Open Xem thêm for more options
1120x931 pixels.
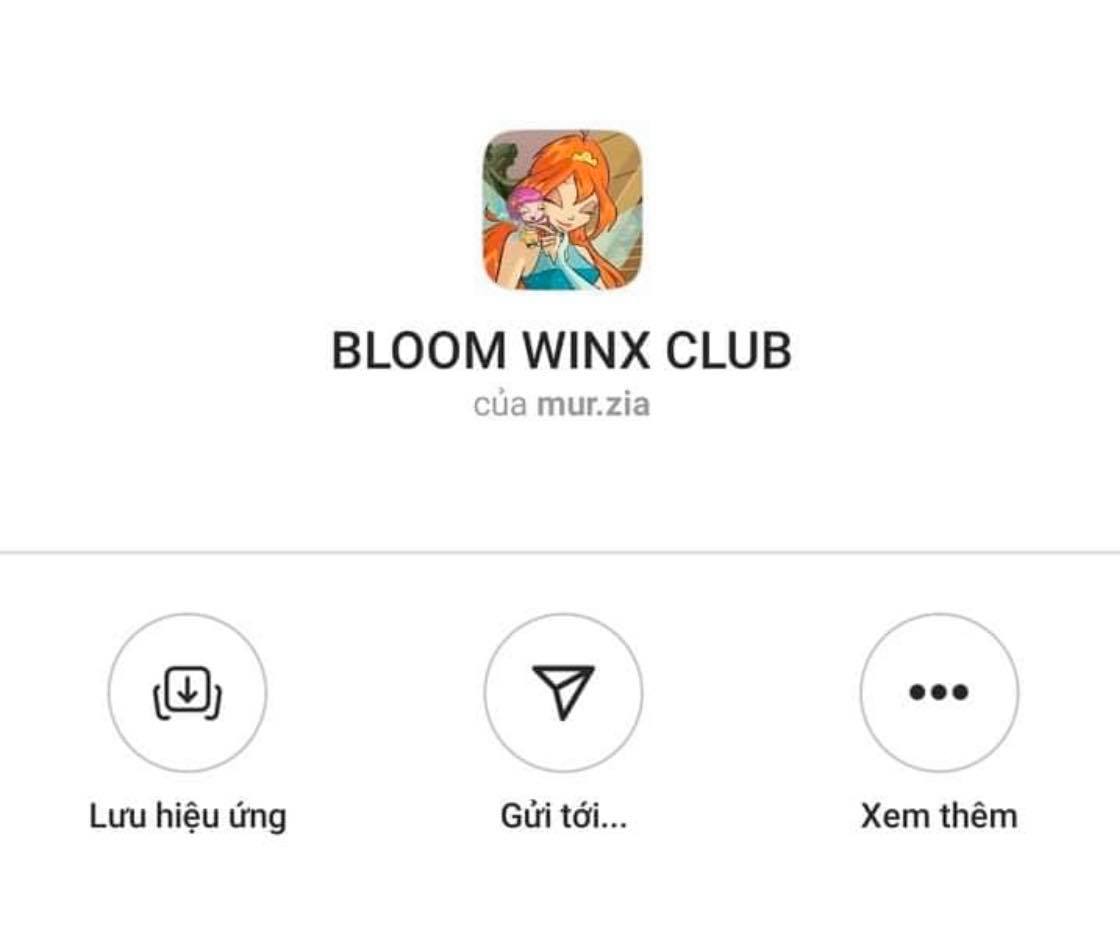(939, 692)
